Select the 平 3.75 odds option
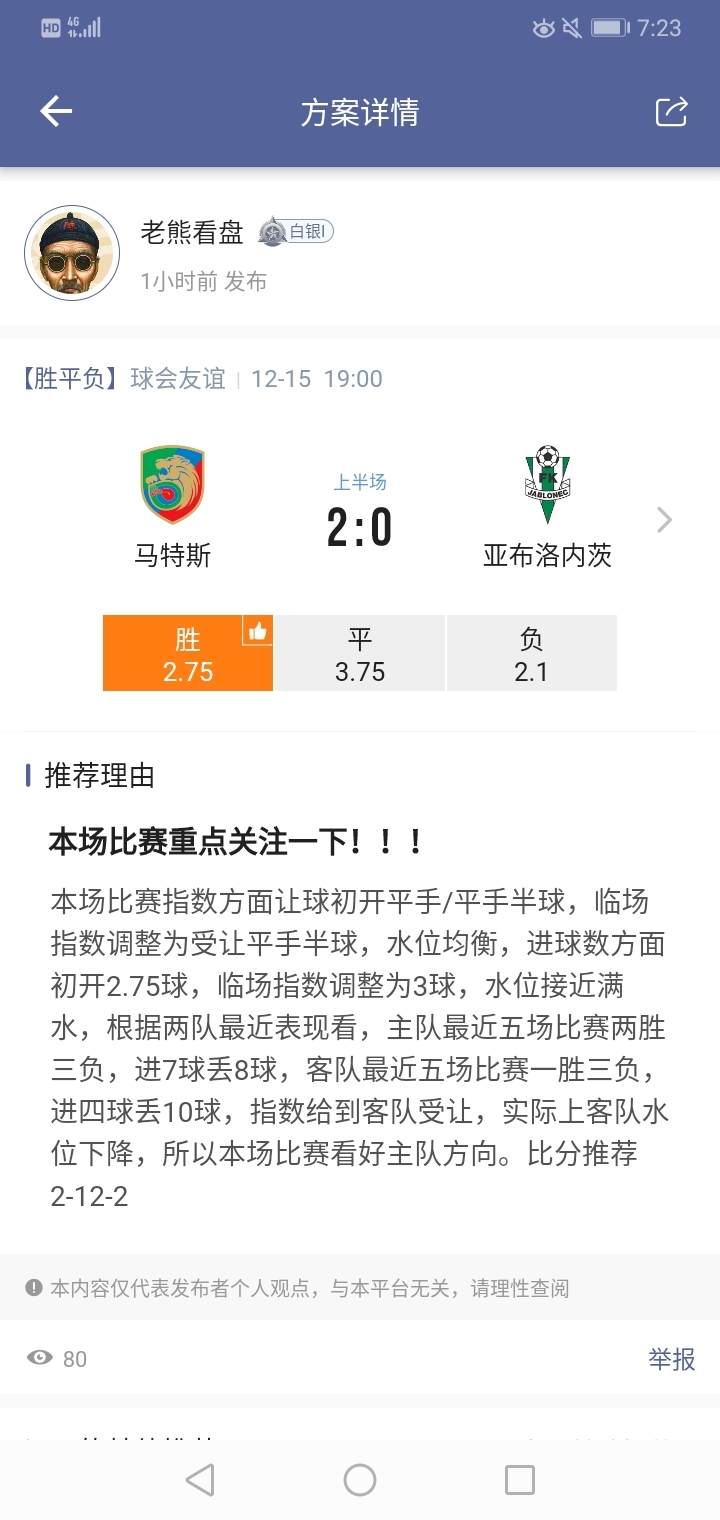The height and width of the screenshot is (1520, 720). (360, 654)
